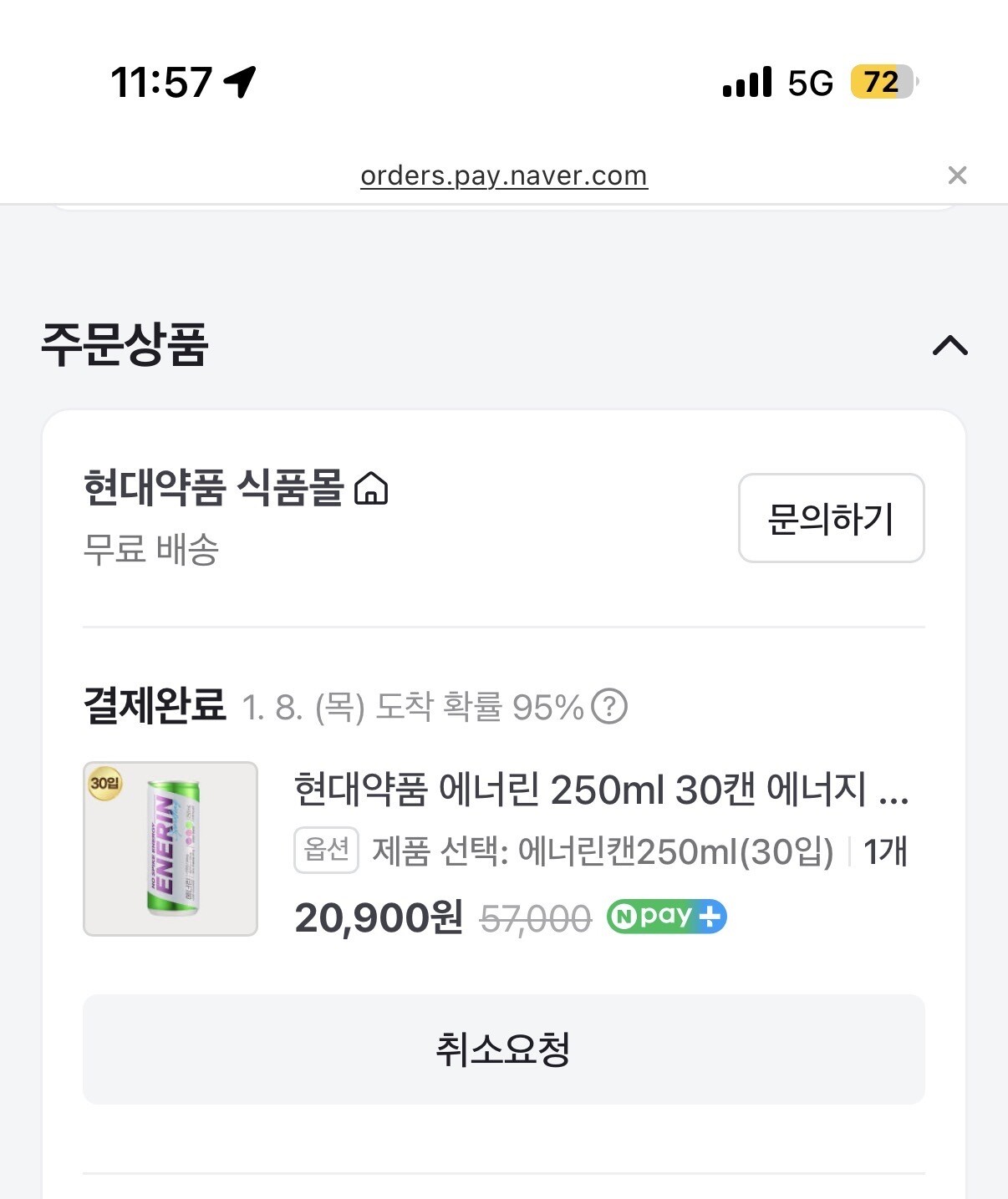View the 현대약품 에너린 250ml 30캔 product
The height and width of the screenshot is (1199, 1008).
point(600,790)
